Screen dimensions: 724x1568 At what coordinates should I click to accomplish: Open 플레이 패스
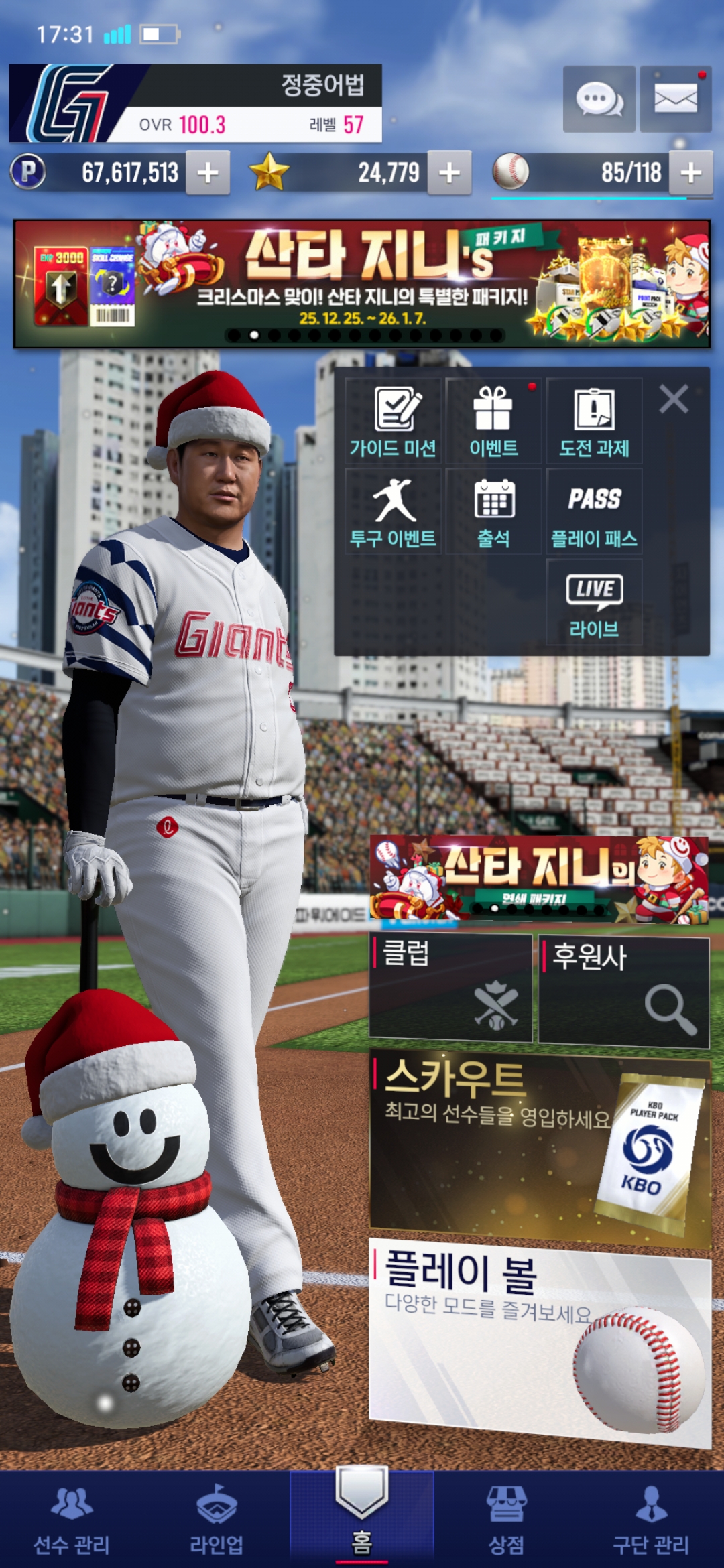pos(594,512)
